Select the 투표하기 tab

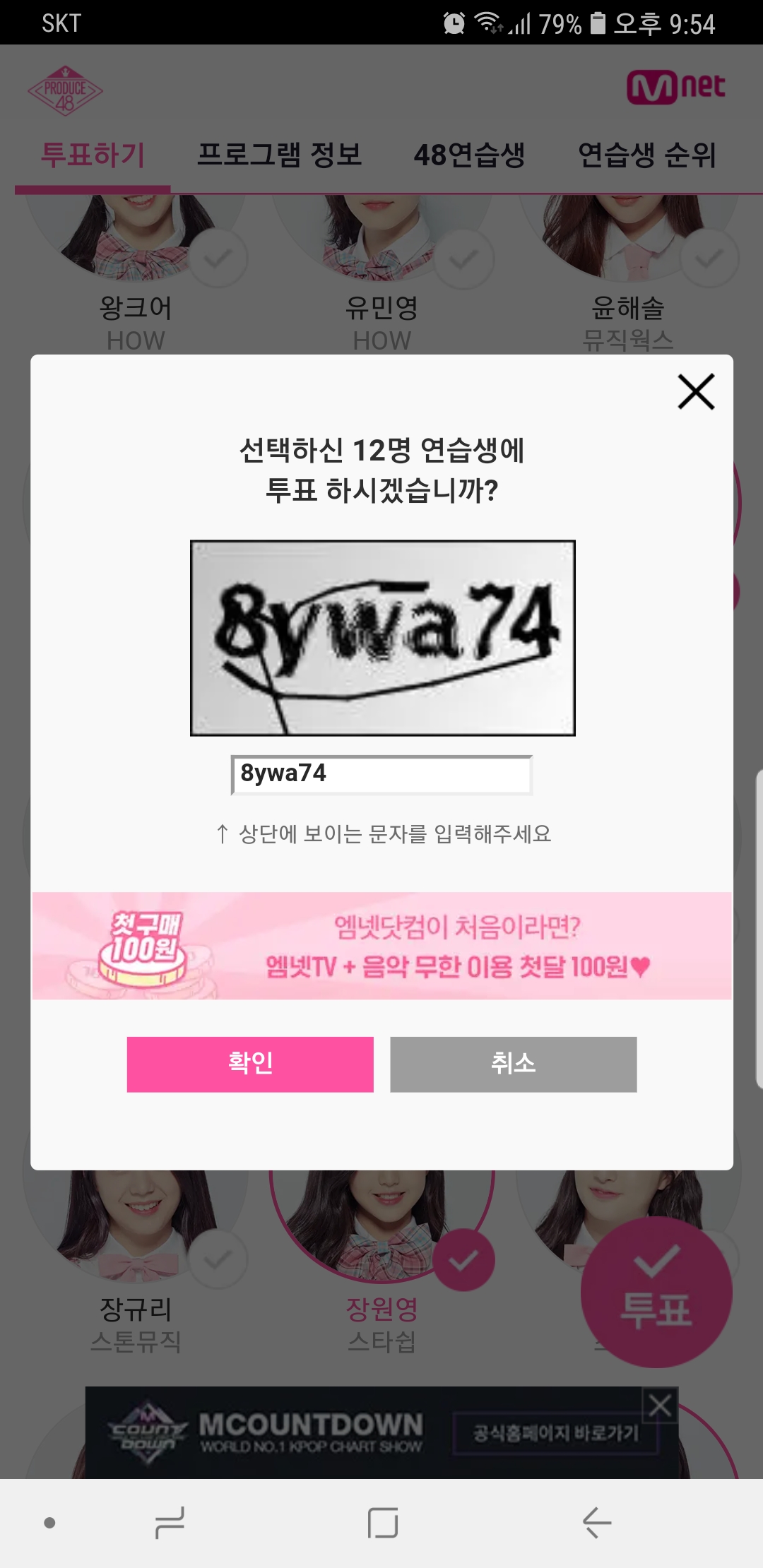93,155
